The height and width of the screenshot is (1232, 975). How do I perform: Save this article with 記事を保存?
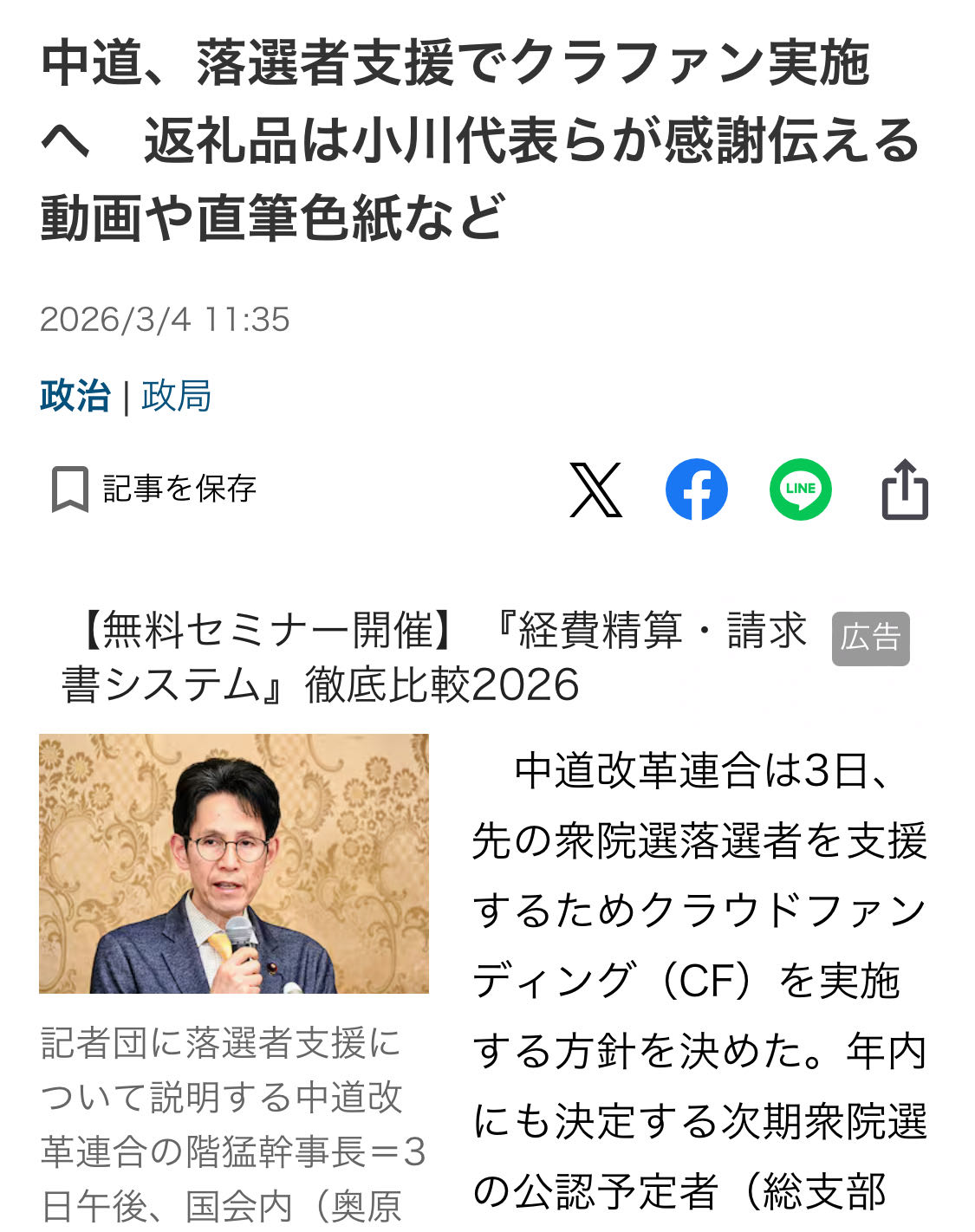[154, 490]
